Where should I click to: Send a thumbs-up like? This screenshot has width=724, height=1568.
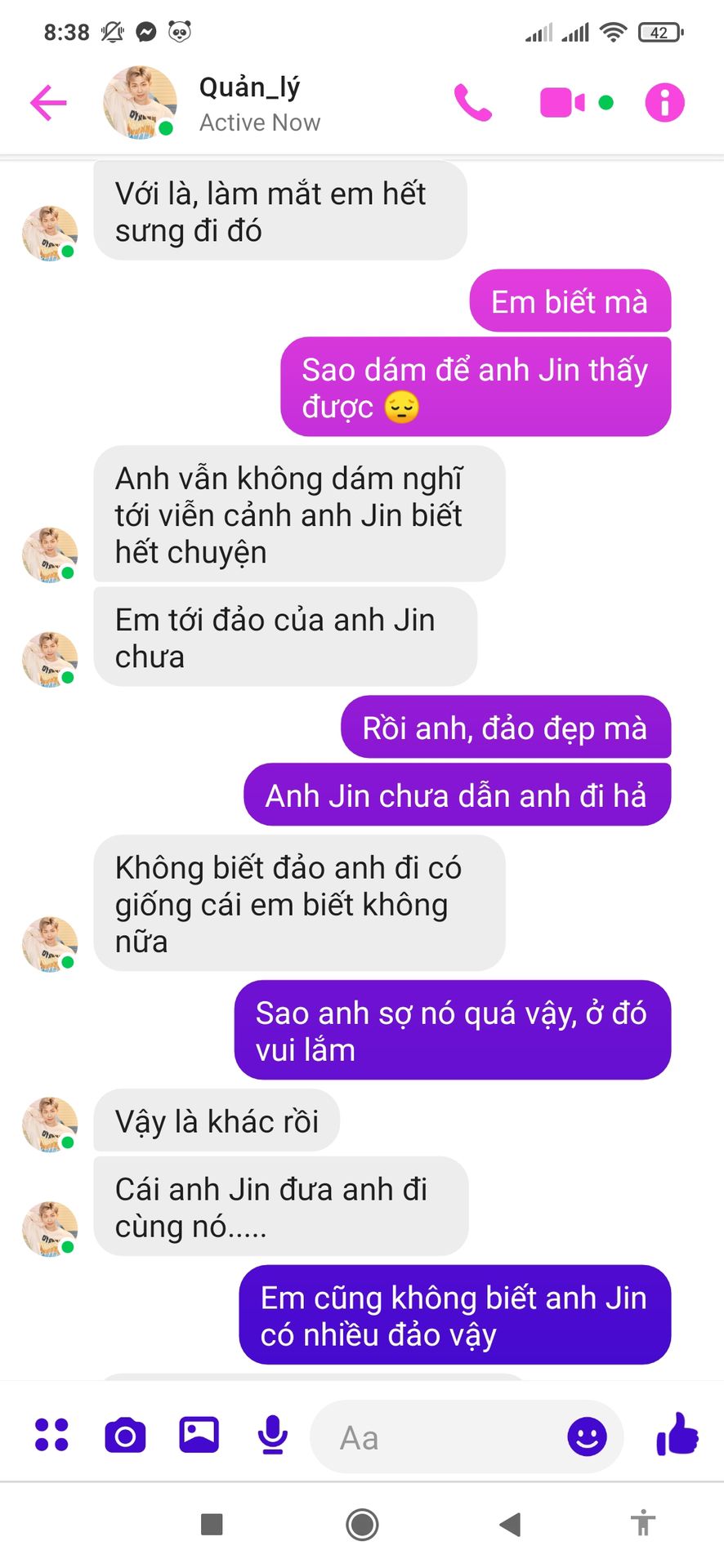(677, 1435)
